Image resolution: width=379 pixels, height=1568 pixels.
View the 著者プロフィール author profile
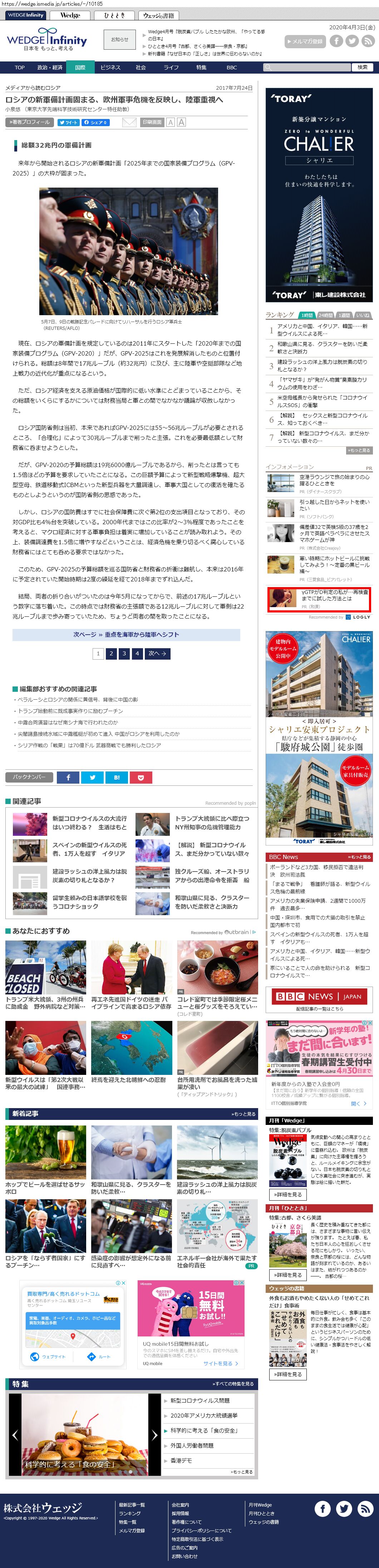29,122
